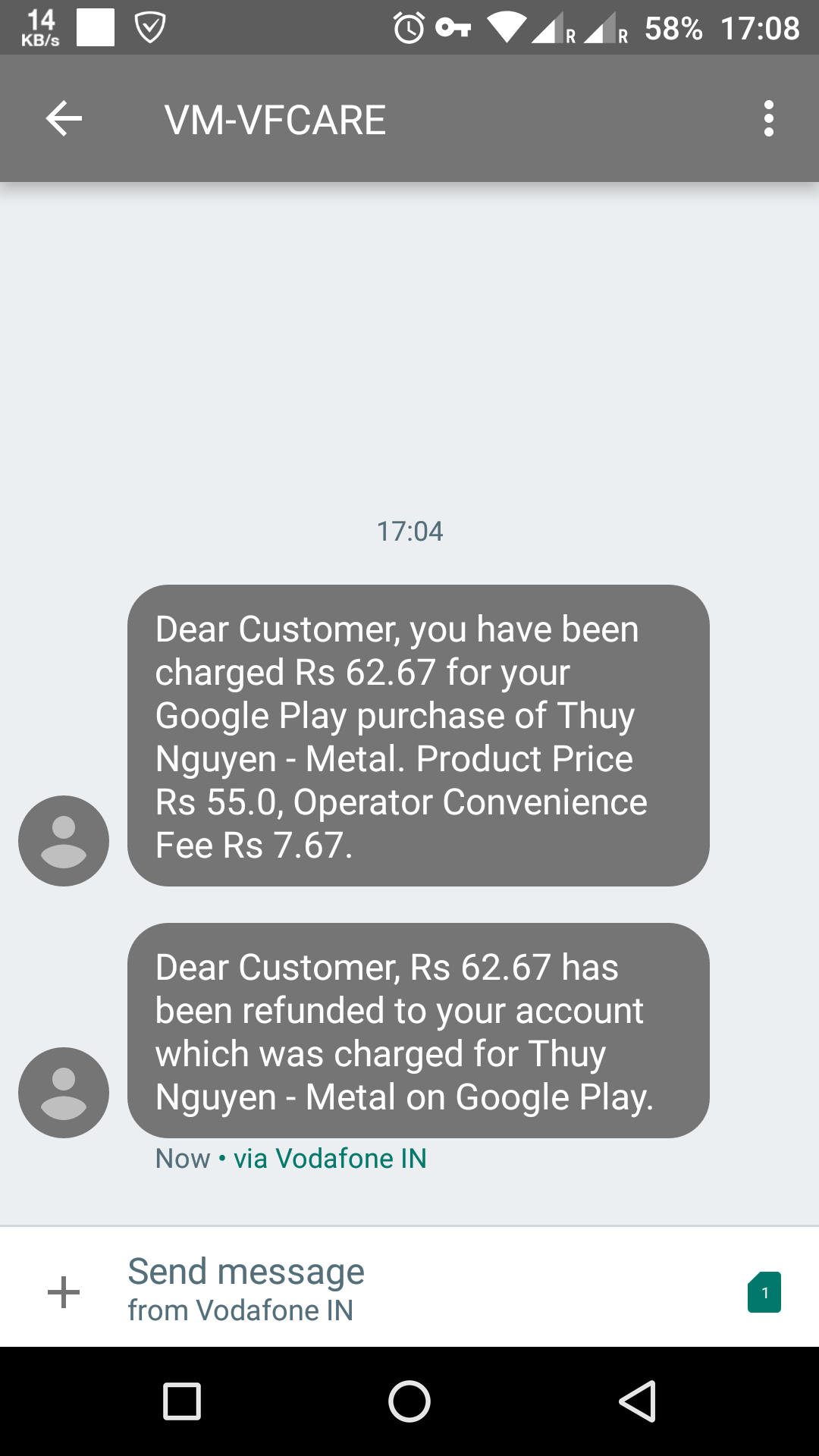
Task: Tap the attachment plus icon
Action: (64, 1292)
